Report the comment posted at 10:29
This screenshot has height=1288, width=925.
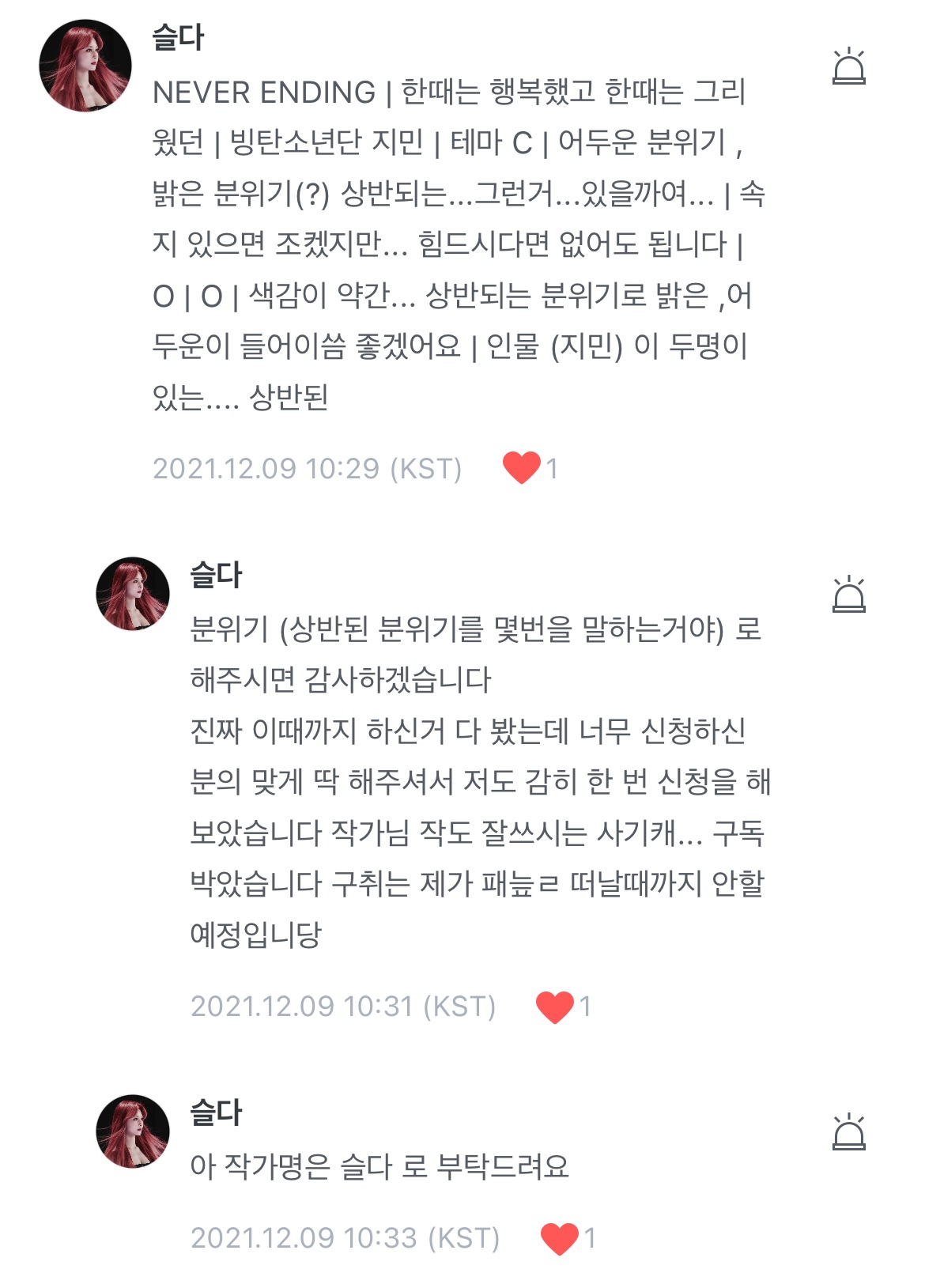tap(848, 66)
